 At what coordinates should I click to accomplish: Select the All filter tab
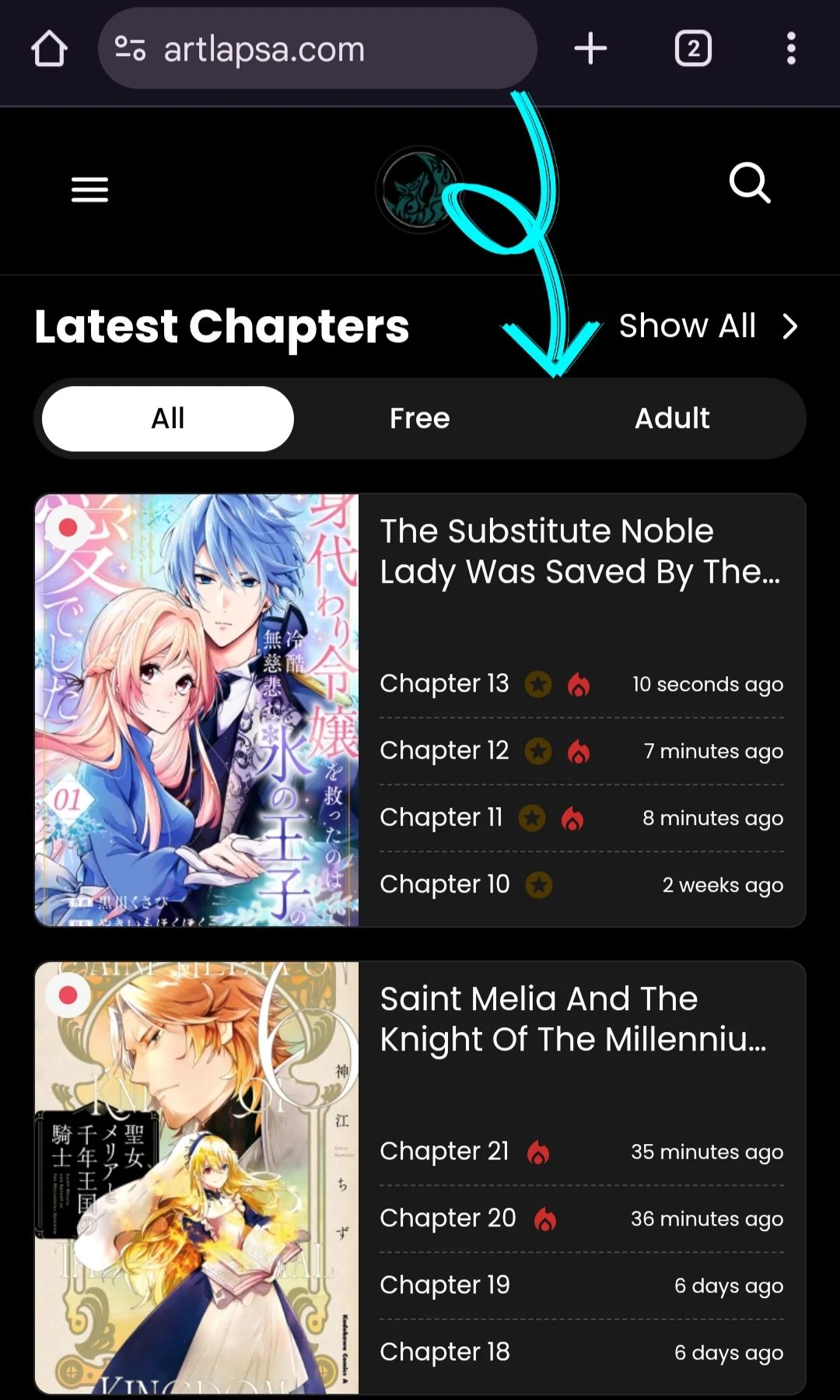click(168, 419)
